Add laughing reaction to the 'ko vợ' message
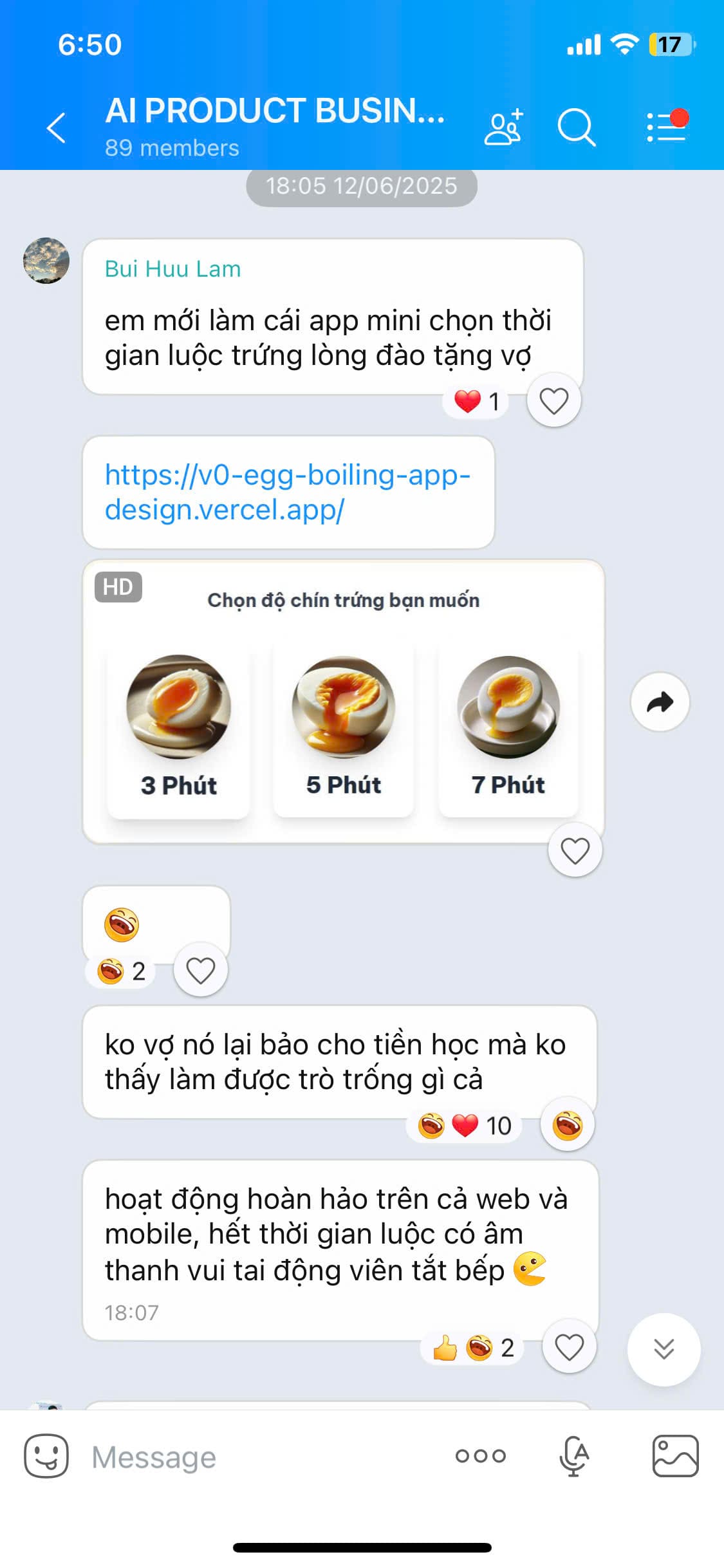 pyautogui.click(x=567, y=1125)
